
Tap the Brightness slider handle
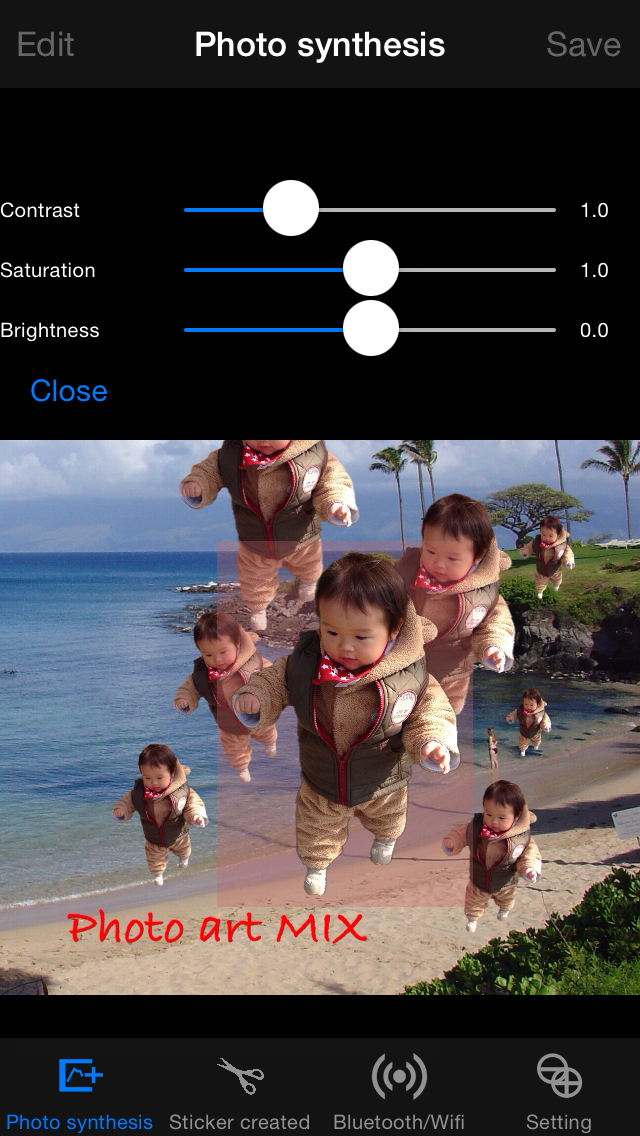pyautogui.click(x=371, y=329)
